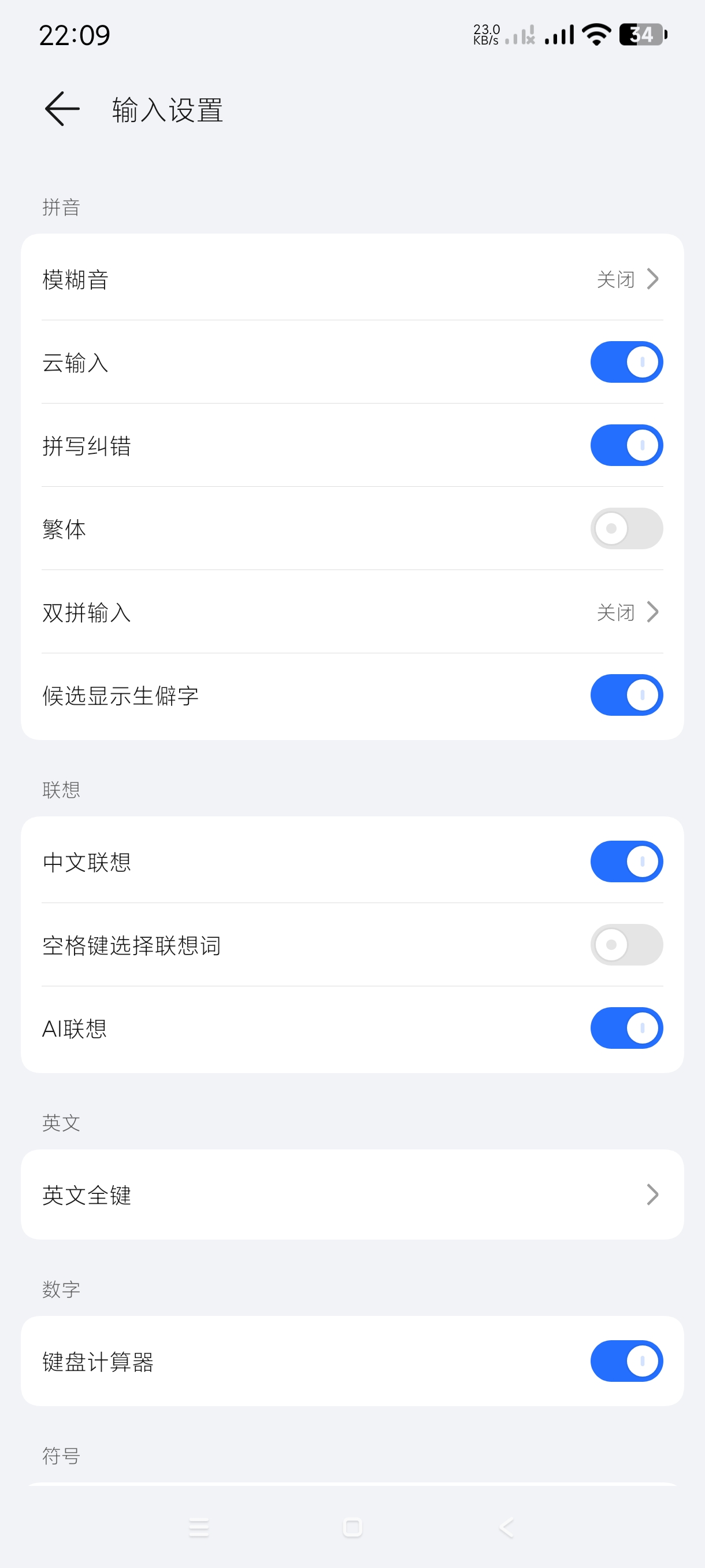
Task: Enable the 繁体 switch
Action: [x=626, y=528]
